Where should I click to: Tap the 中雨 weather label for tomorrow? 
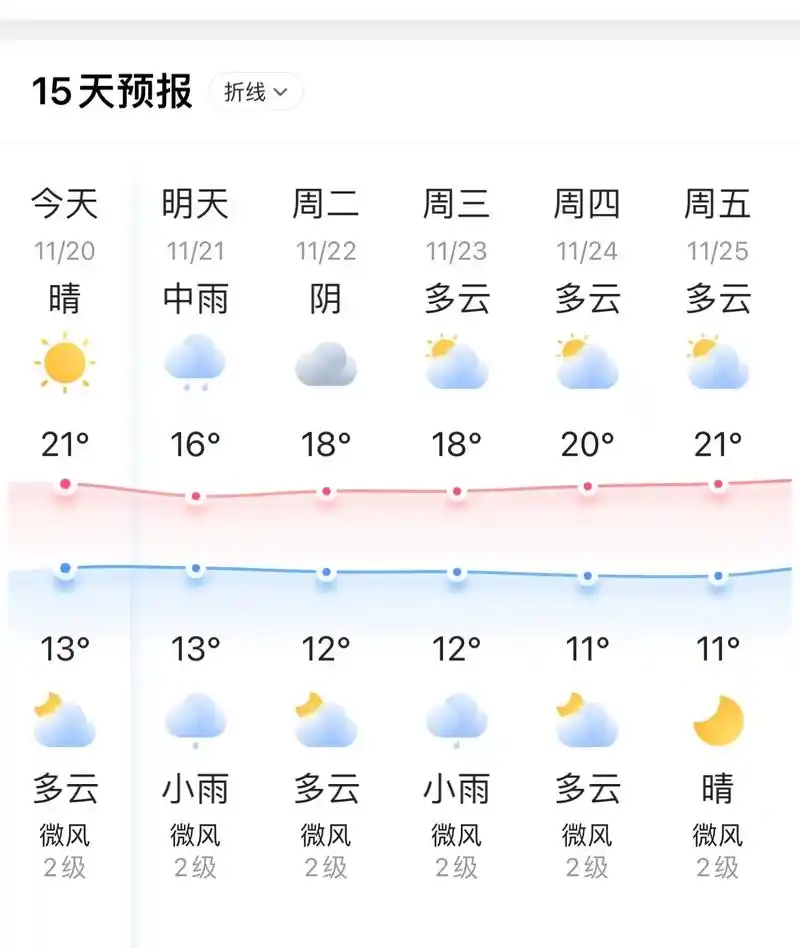click(x=195, y=298)
